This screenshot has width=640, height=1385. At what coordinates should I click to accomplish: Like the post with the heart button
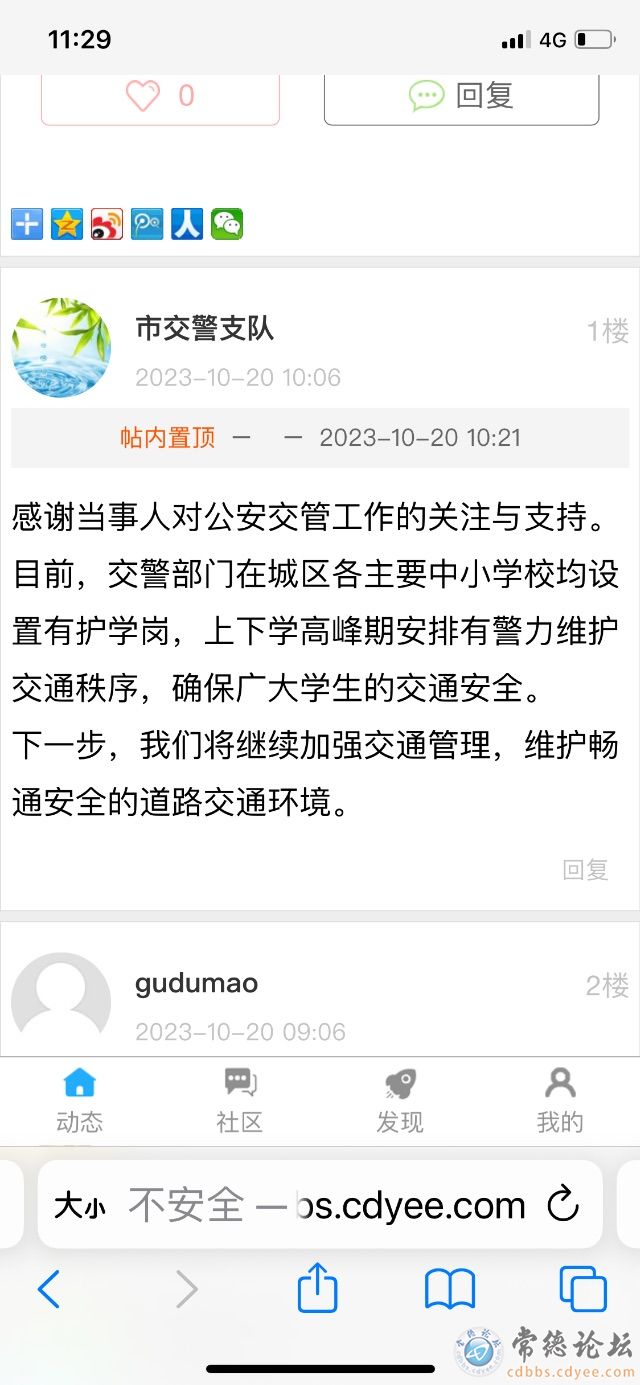pyautogui.click(x=160, y=97)
